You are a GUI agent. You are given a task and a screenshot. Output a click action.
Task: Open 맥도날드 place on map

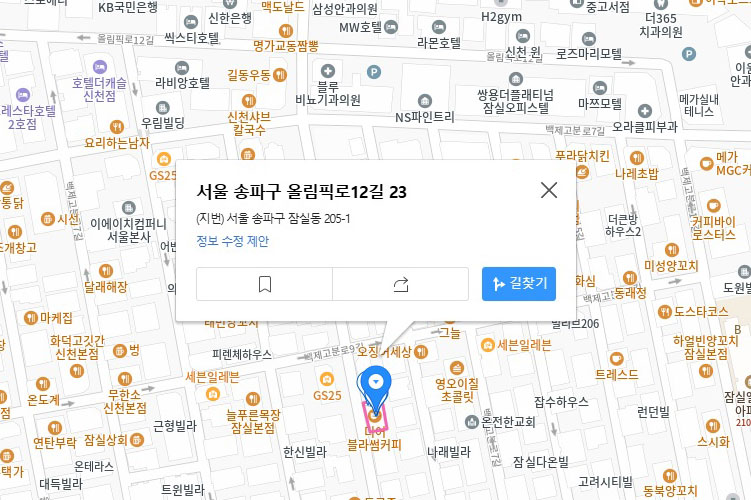click(x=282, y=8)
